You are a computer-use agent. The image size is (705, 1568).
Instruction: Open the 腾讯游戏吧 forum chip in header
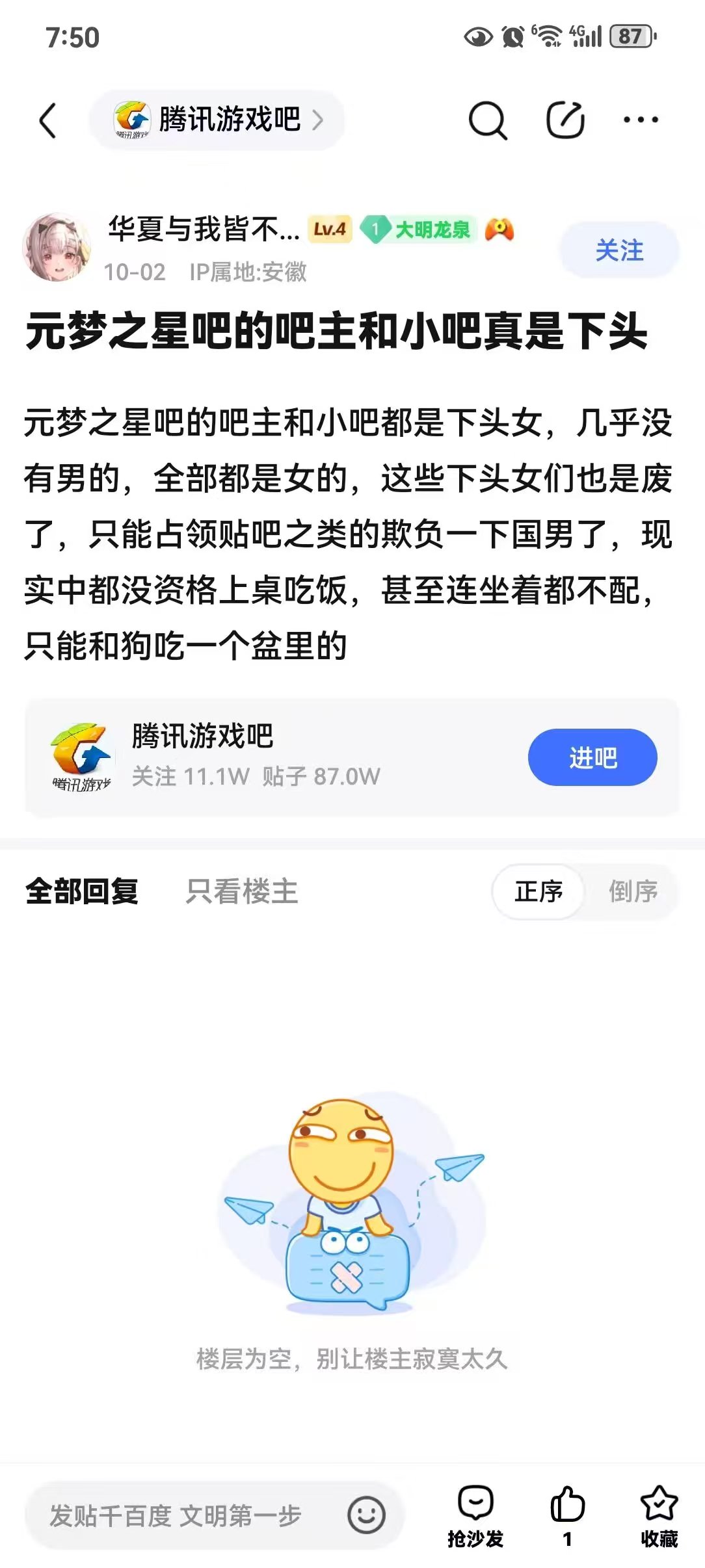pos(217,120)
